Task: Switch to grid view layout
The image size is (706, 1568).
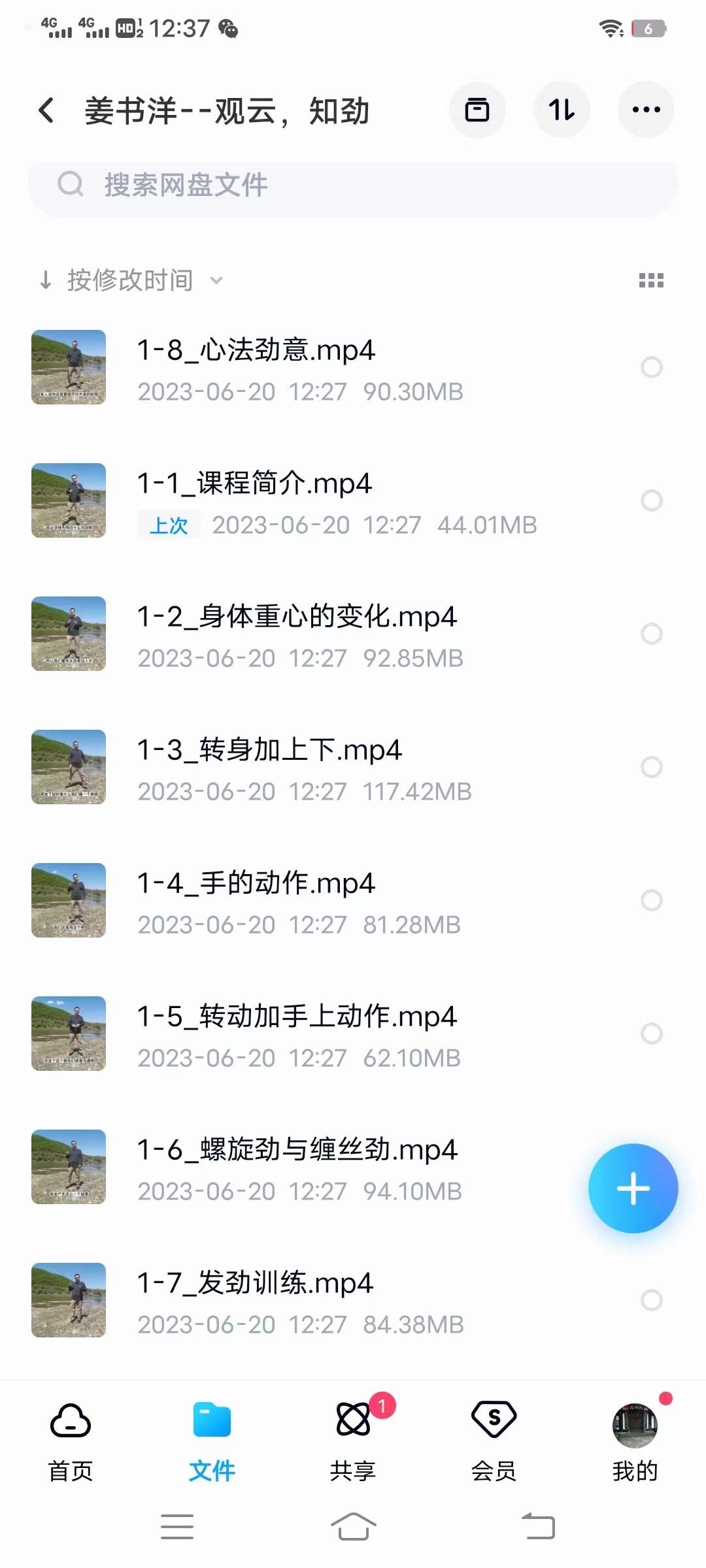Action: click(x=650, y=280)
